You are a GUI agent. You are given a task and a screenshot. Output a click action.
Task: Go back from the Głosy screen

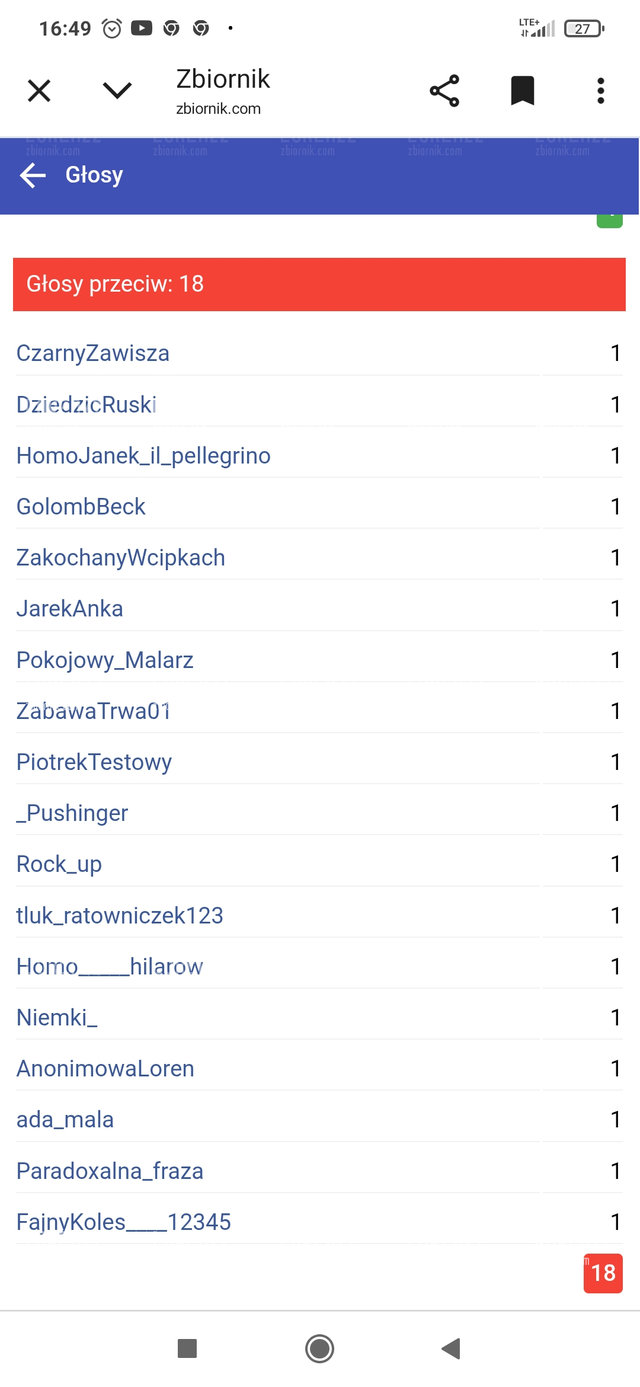[33, 176]
